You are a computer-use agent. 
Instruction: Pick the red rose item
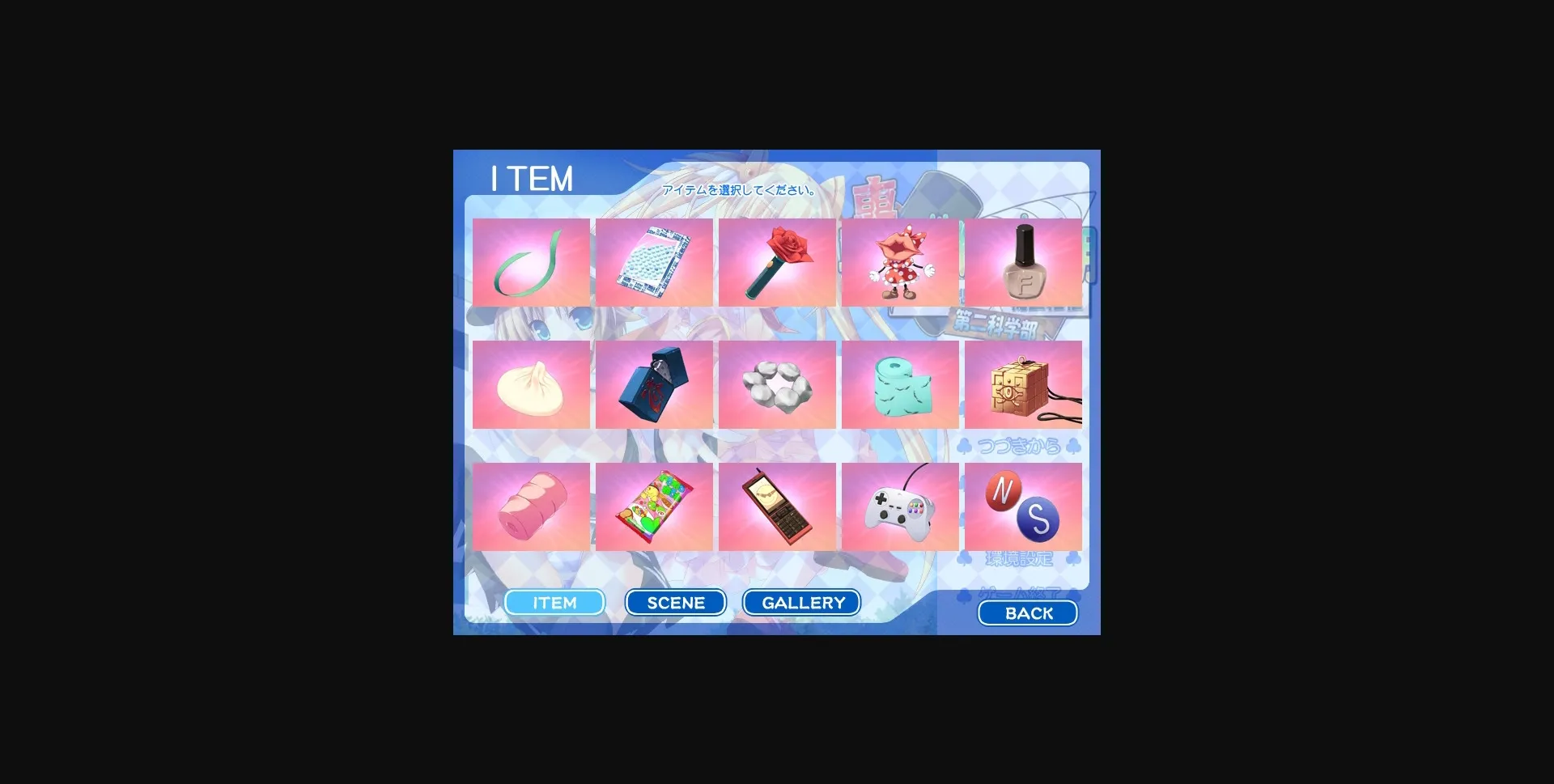777,262
